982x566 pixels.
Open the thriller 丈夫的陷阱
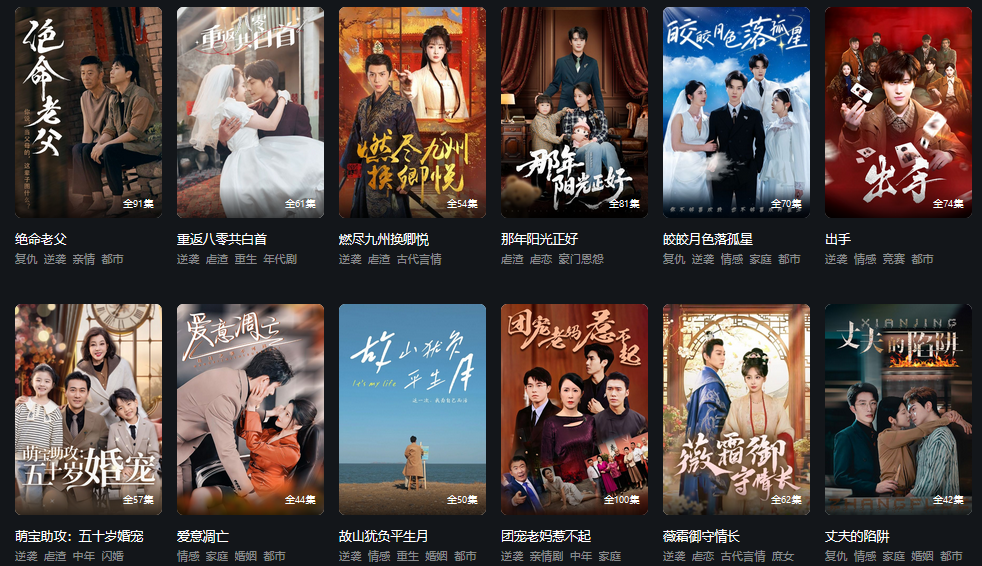(898, 408)
